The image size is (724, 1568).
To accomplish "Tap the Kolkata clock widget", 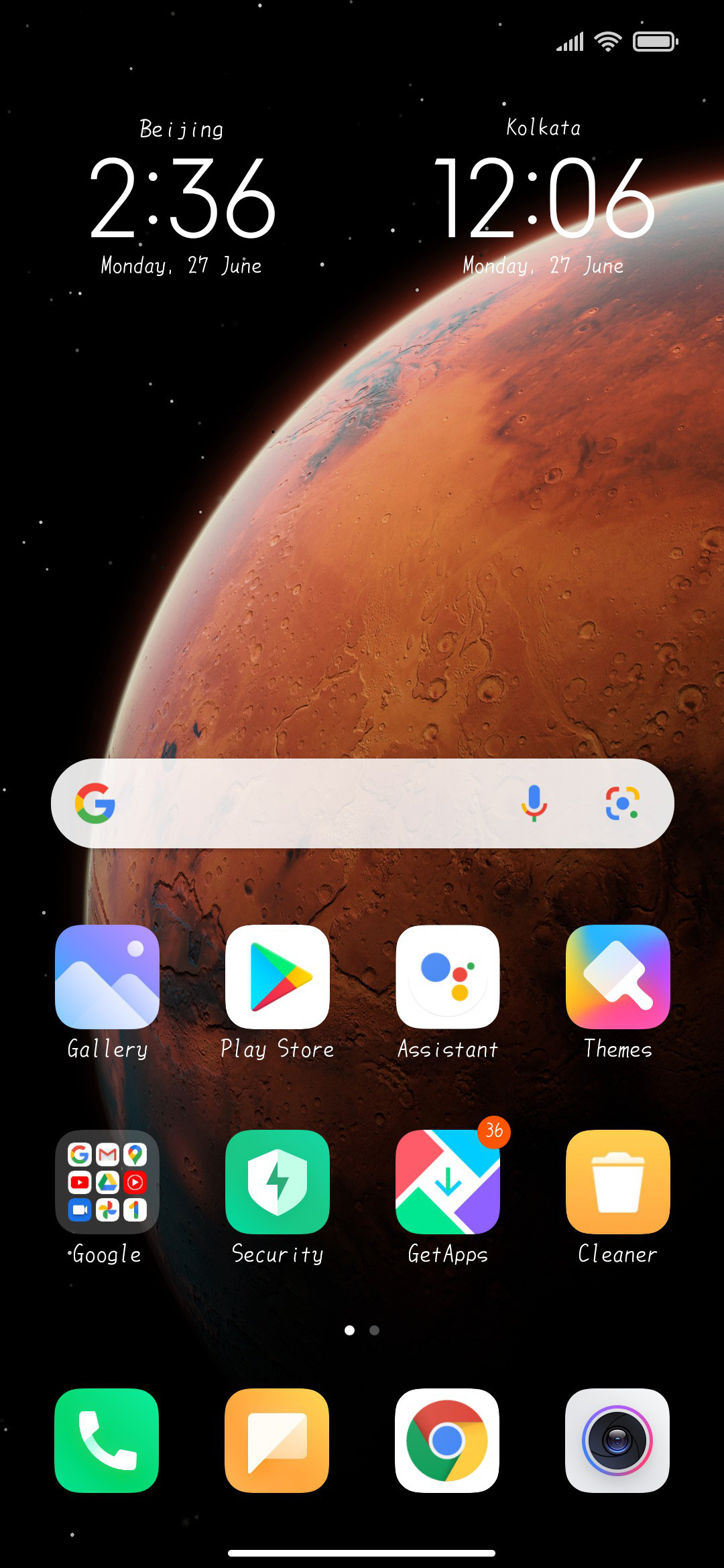I will (x=544, y=197).
